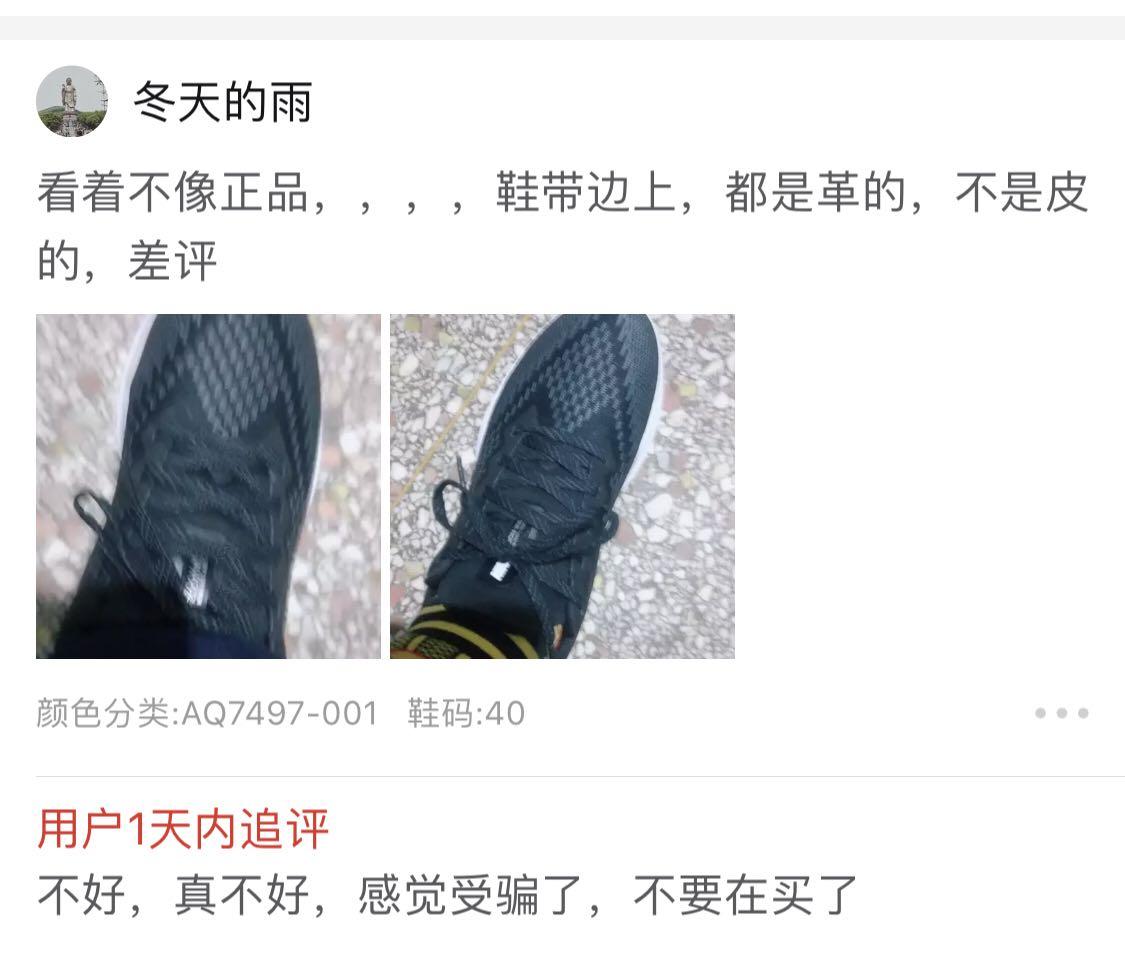
Task: Tap the username 冬天的雨
Action: pyautogui.click(x=223, y=102)
